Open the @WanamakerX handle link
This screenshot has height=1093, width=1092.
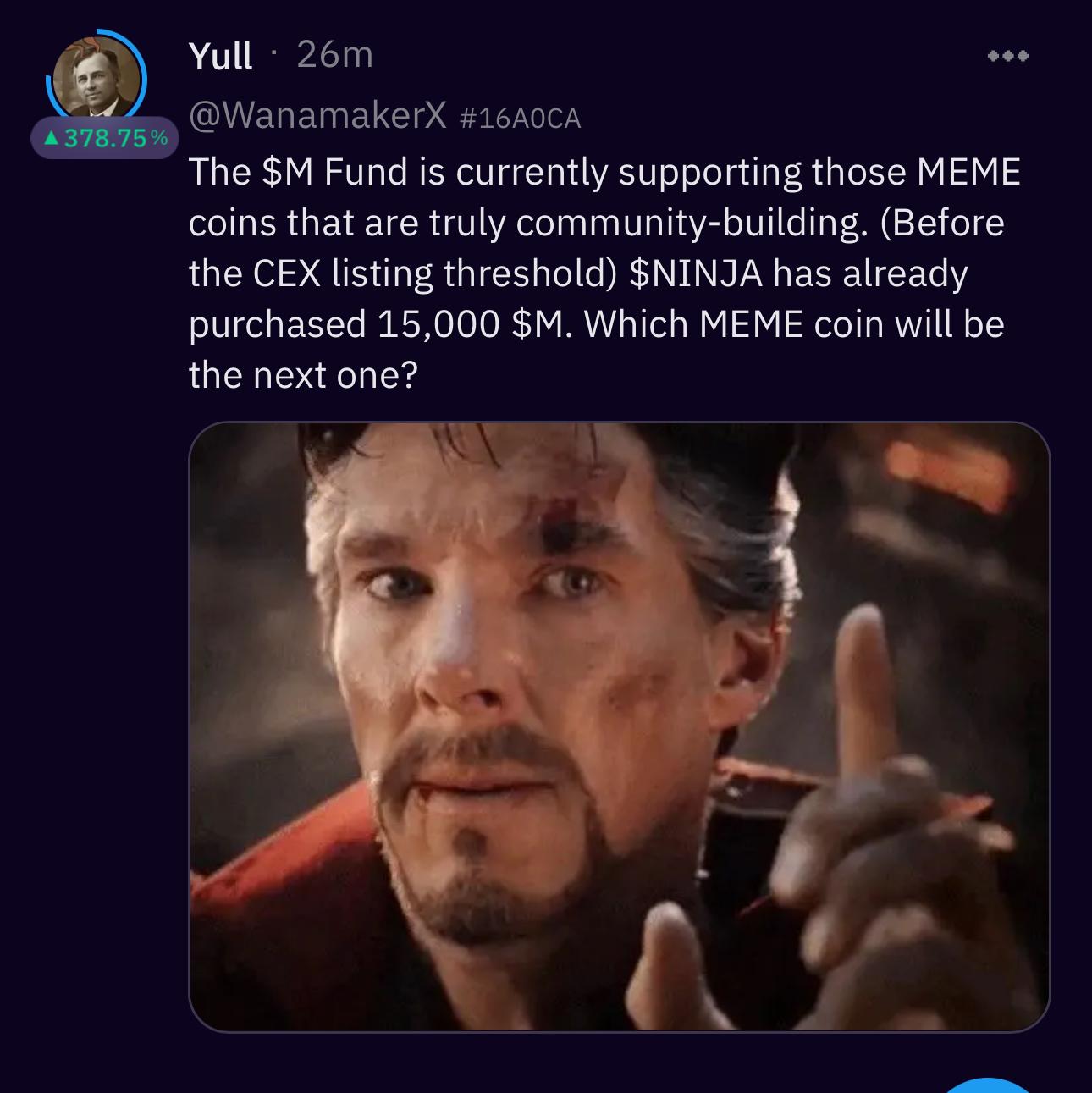coord(317,116)
